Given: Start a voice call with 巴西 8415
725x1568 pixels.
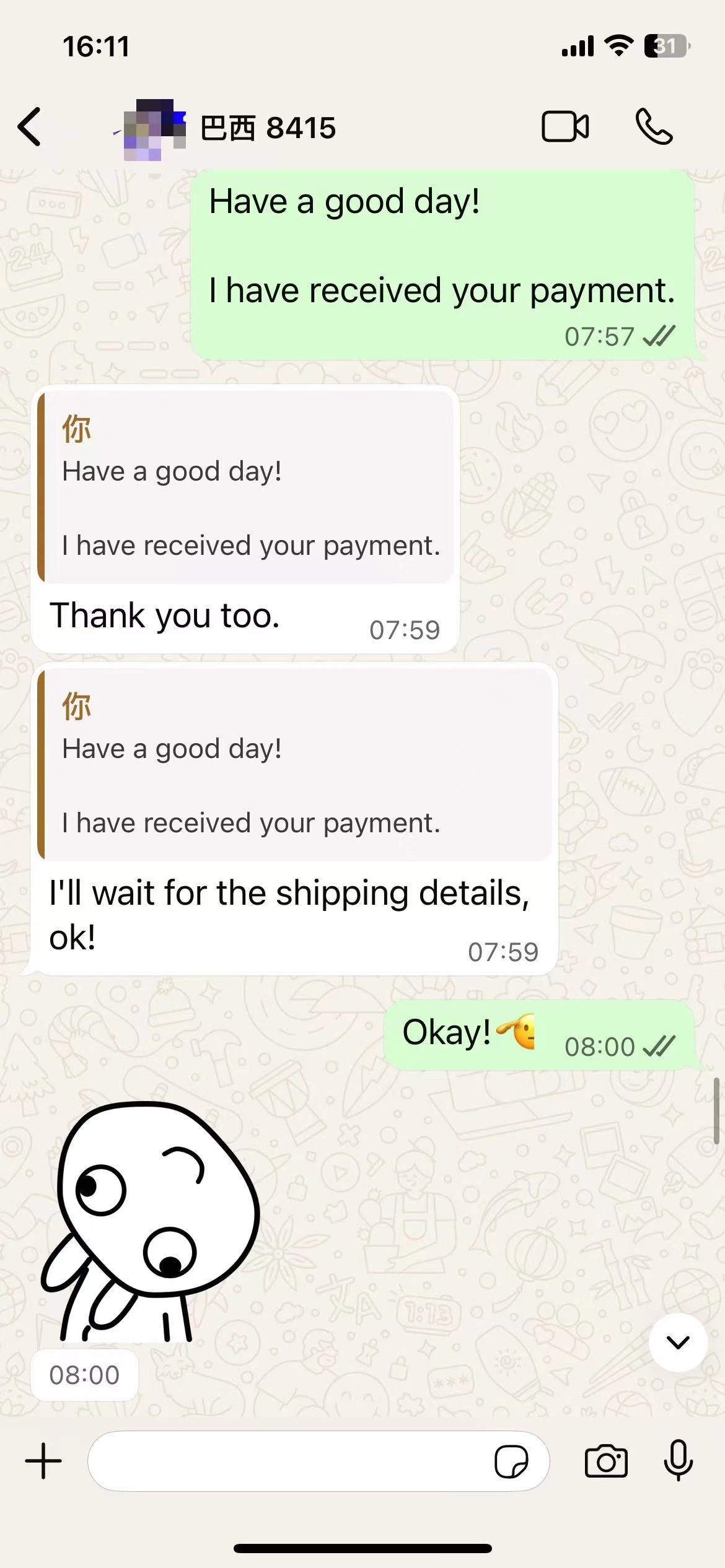Looking at the screenshot, I should 653,127.
